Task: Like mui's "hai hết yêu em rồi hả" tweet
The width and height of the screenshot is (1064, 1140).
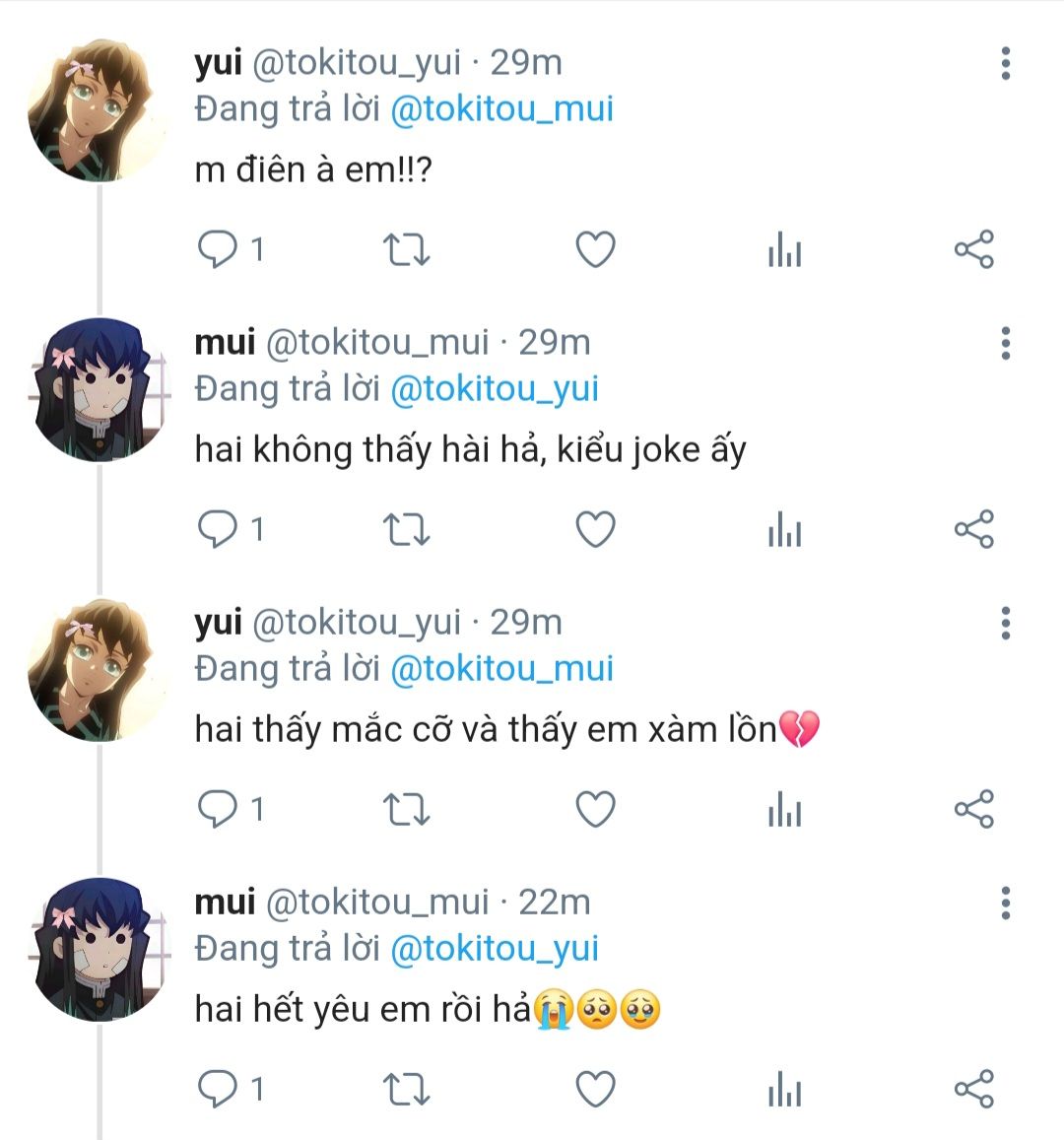Action: coord(595,1090)
